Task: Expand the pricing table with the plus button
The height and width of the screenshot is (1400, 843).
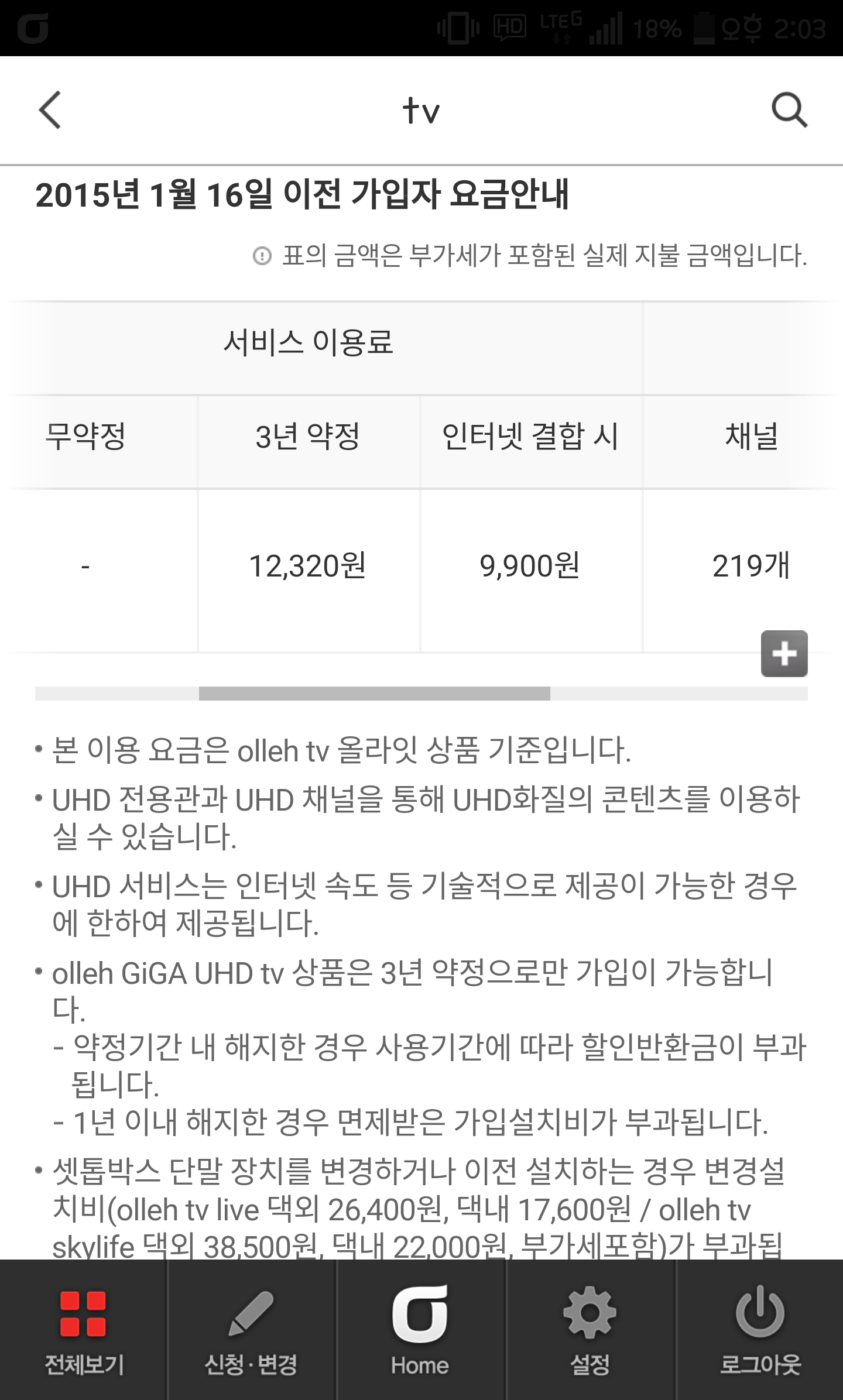Action: [784, 654]
